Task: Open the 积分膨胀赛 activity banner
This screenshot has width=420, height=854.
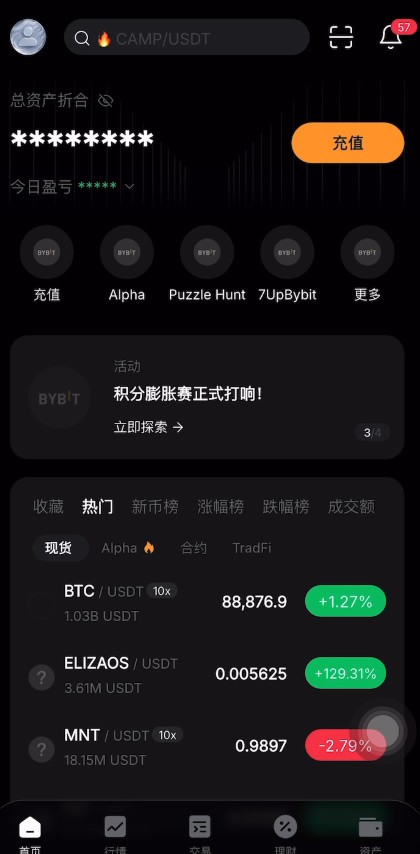Action: (x=207, y=397)
